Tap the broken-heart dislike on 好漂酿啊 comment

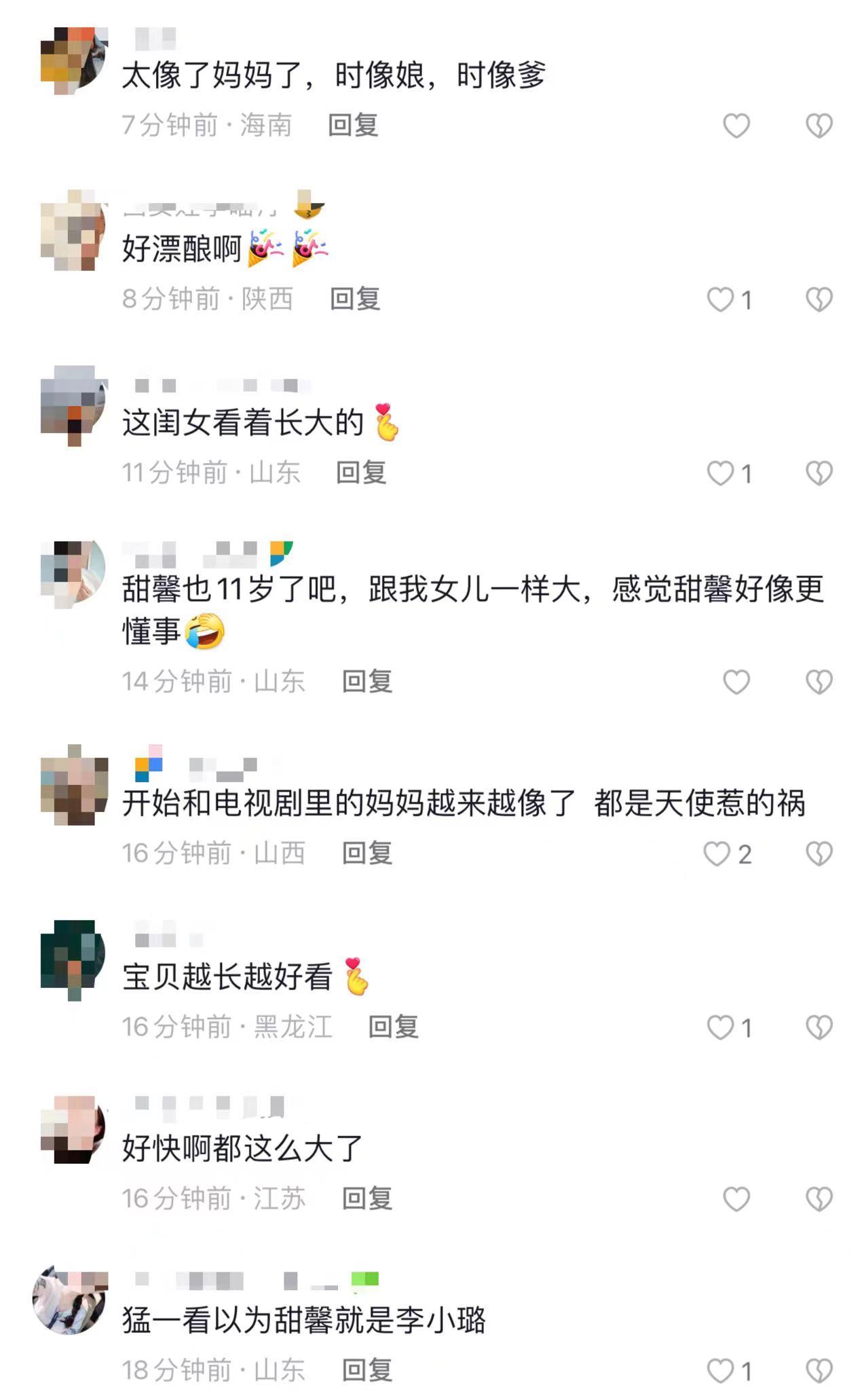click(820, 299)
